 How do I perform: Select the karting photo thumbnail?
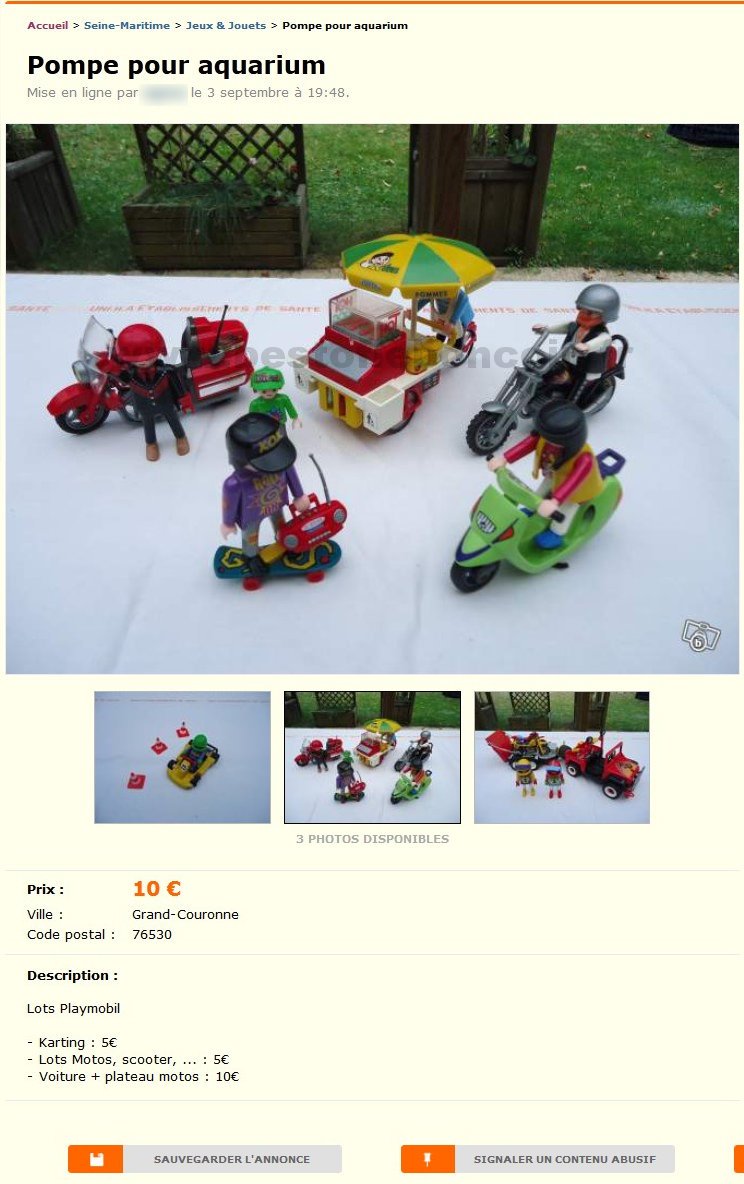(x=182, y=757)
